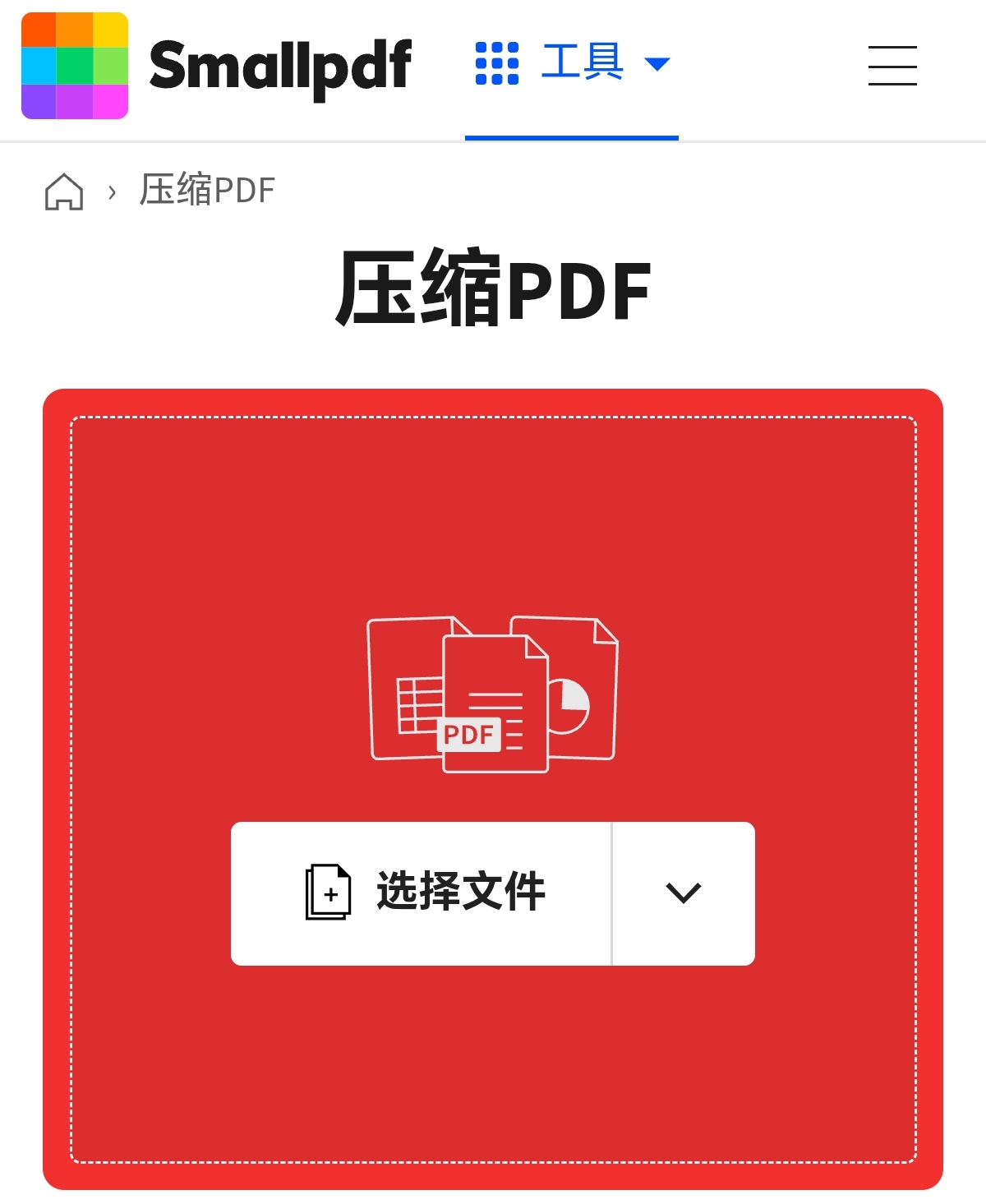Go to the home breadcrumb icon
The height and width of the screenshot is (1204, 986).
point(64,191)
